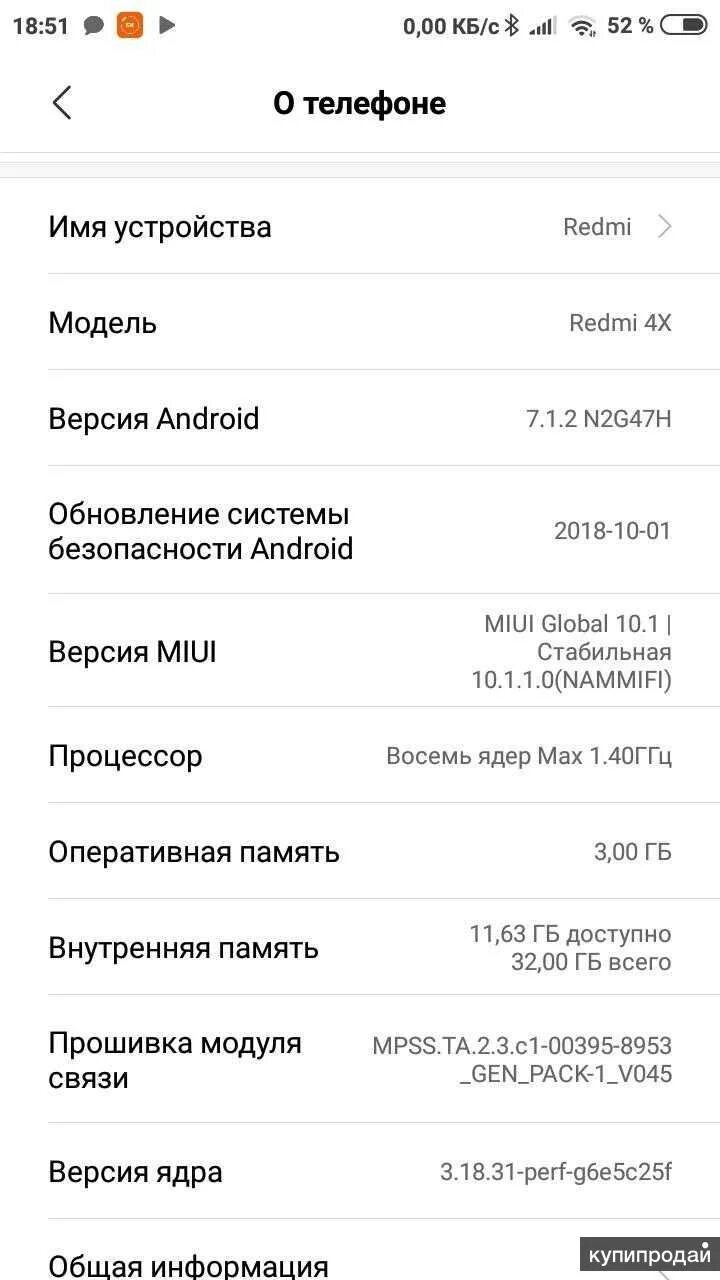Tap the Версия Android row
The height and width of the screenshot is (1280, 720).
(x=360, y=418)
